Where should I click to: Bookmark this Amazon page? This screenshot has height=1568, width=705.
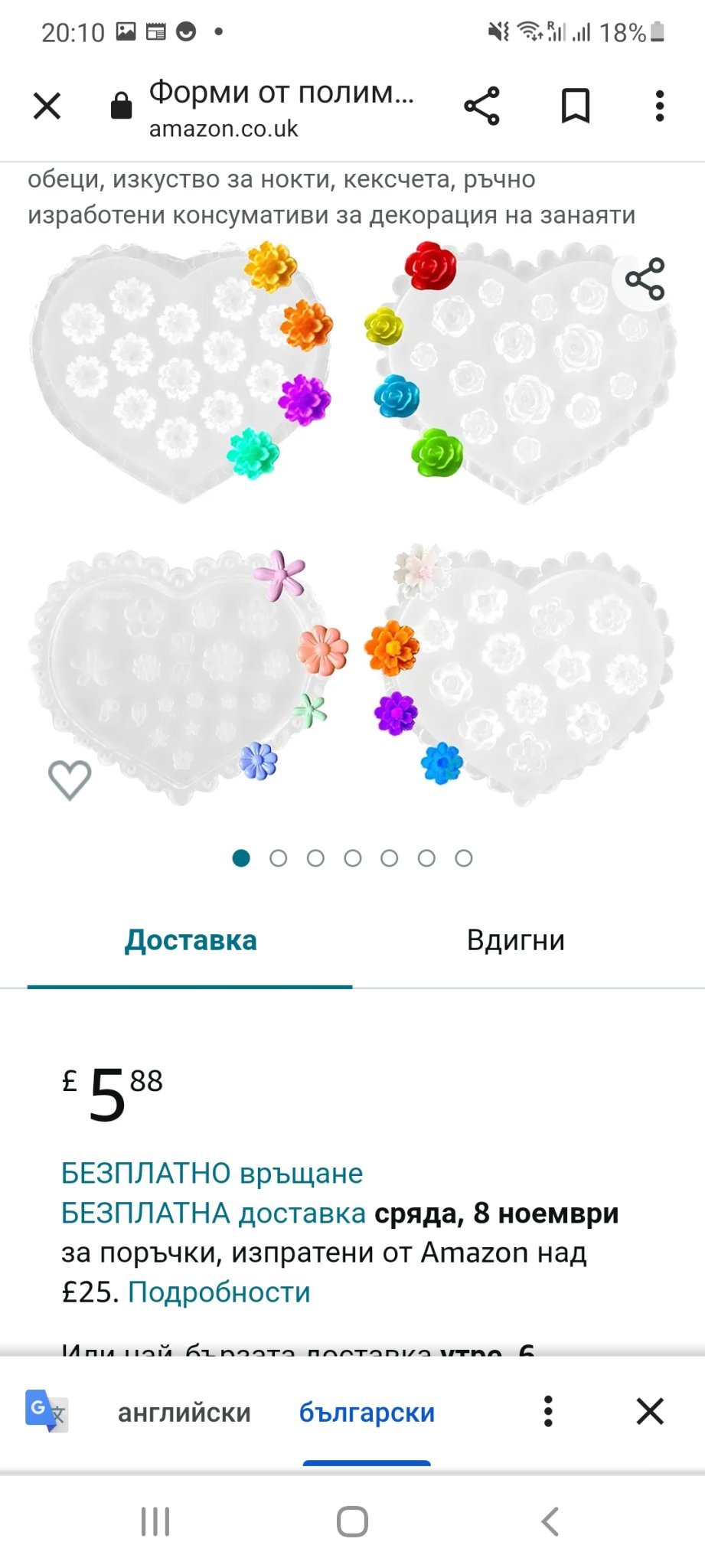coord(576,106)
